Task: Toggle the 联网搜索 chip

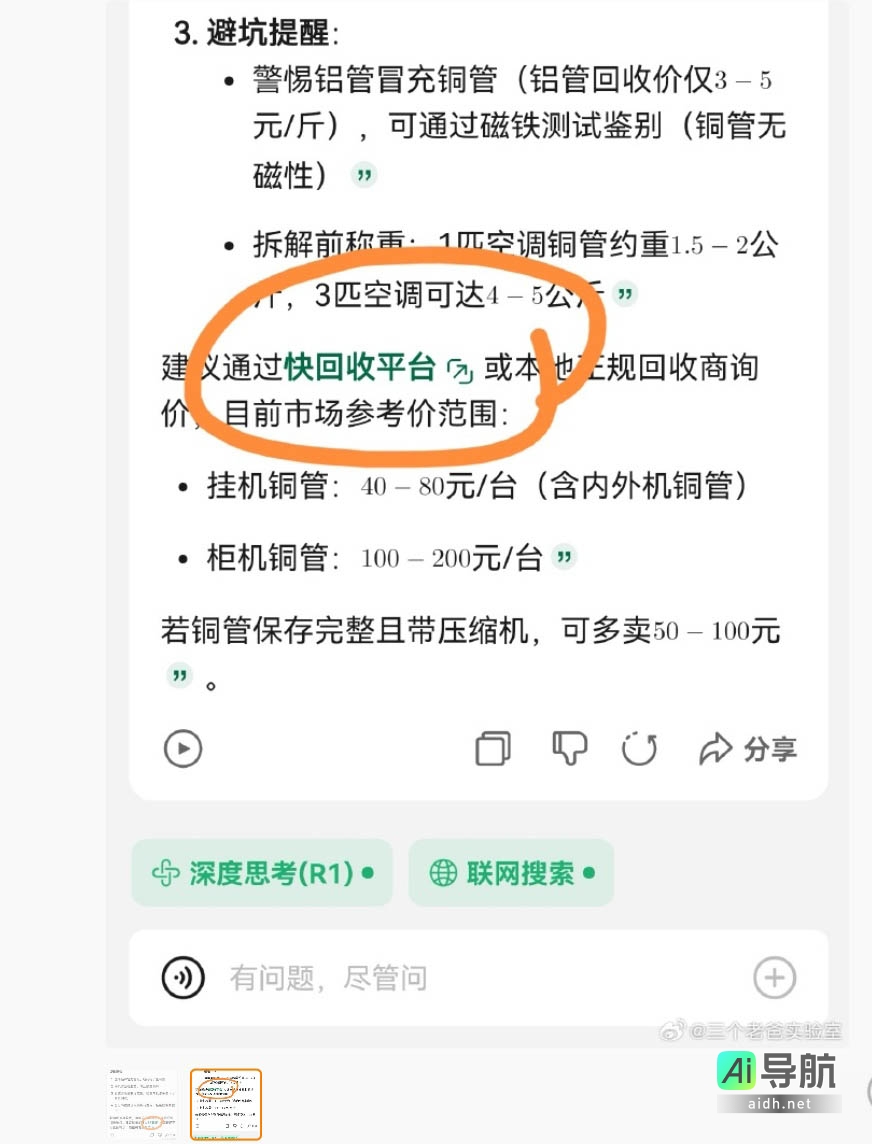Action: pos(510,873)
